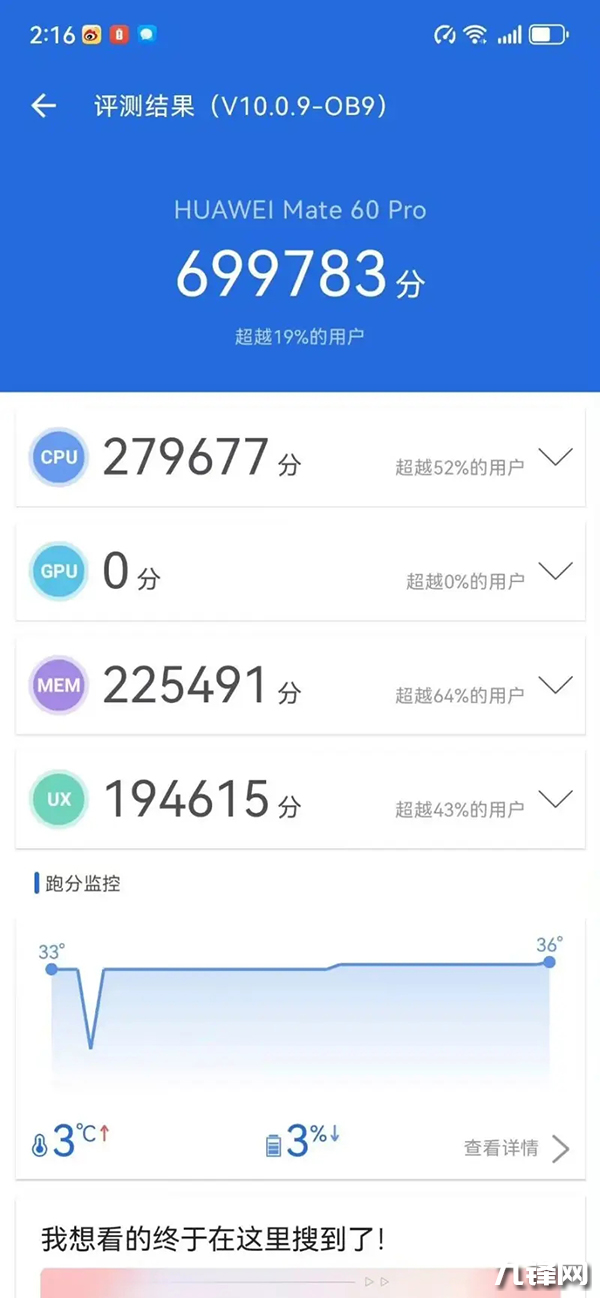600x1298 pixels.
Task: Expand the UX score breakdown
Action: (x=555, y=800)
